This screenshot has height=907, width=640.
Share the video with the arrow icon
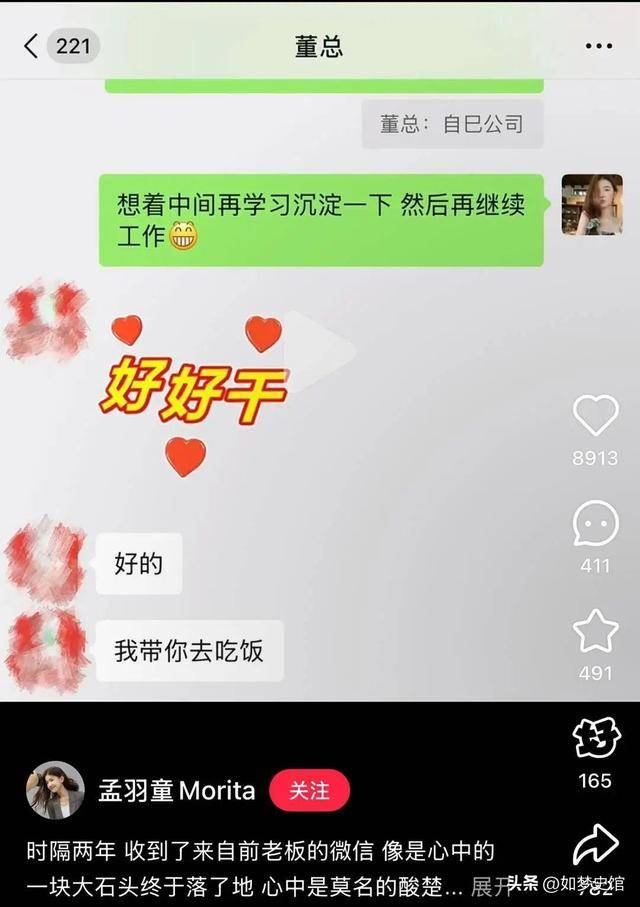click(x=595, y=846)
